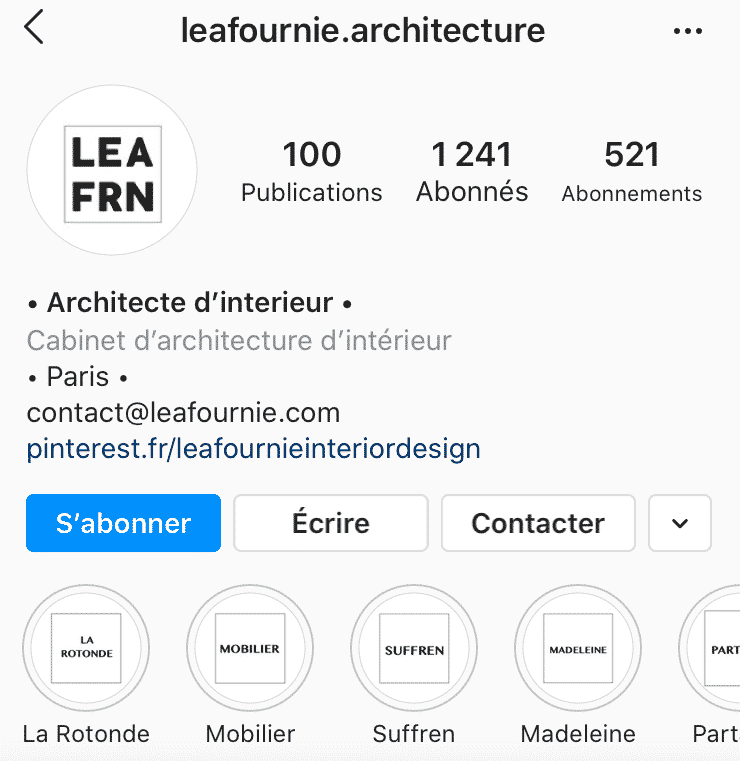View the profile picture LEA FRN
The height and width of the screenshot is (761, 740).
pos(112,171)
